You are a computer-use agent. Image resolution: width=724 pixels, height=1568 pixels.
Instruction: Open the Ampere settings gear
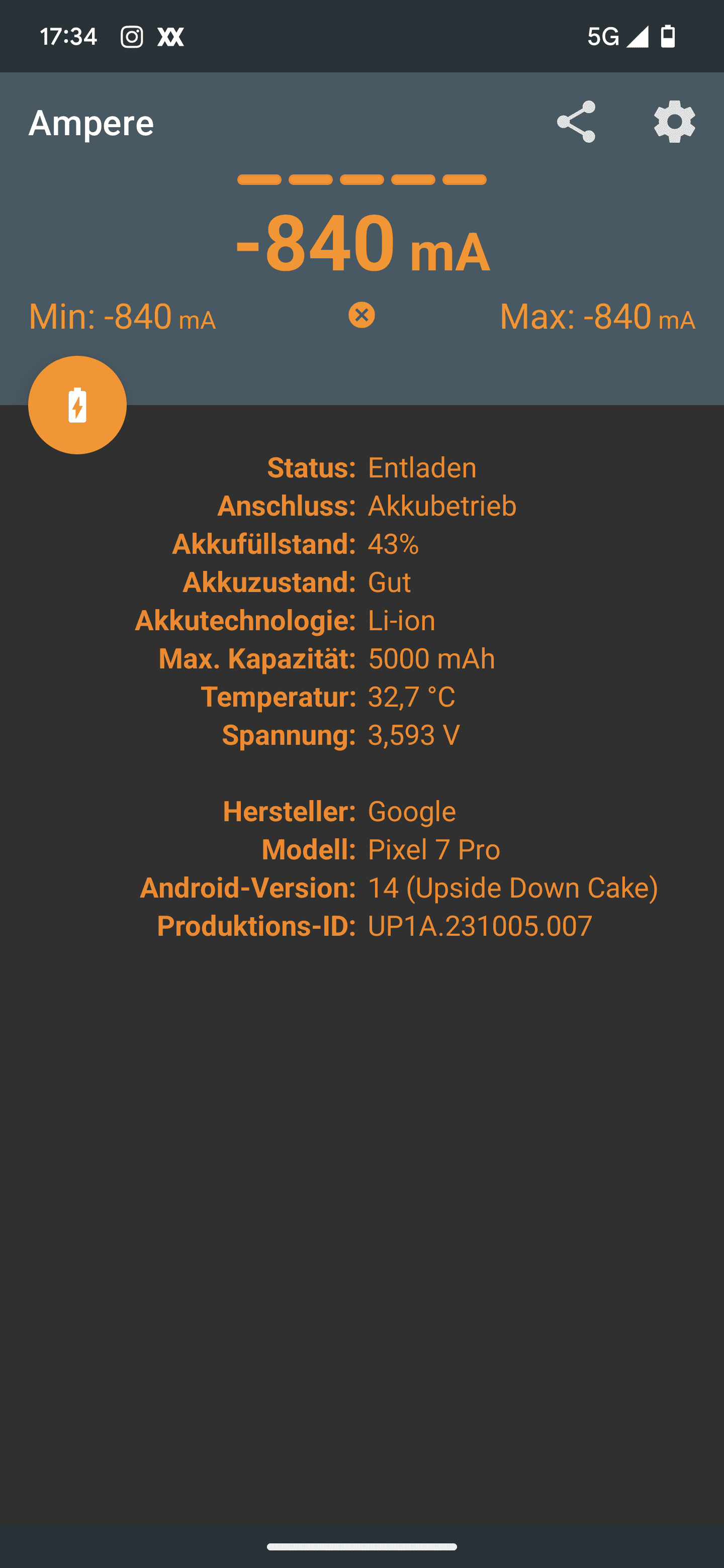[x=674, y=122]
